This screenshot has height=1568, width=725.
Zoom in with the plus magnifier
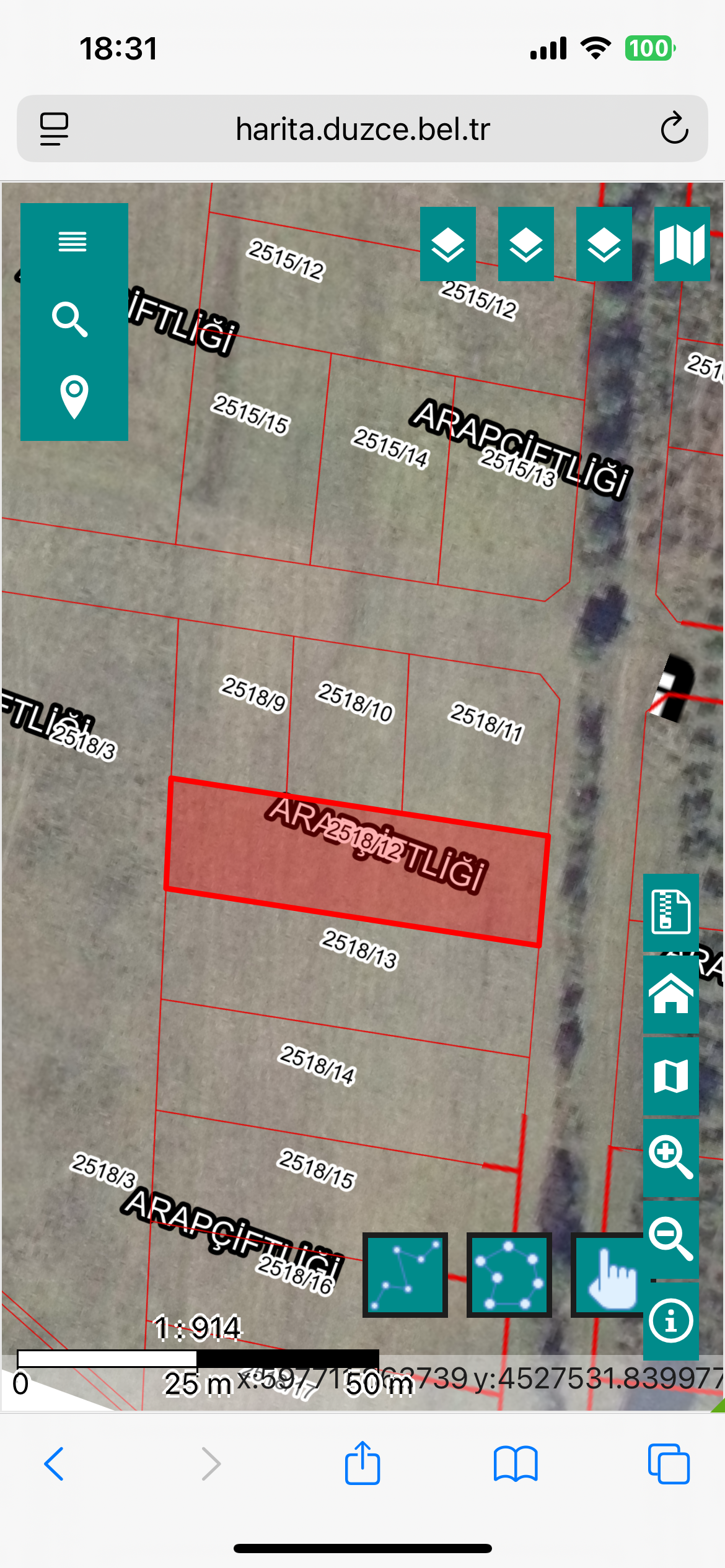click(670, 1157)
